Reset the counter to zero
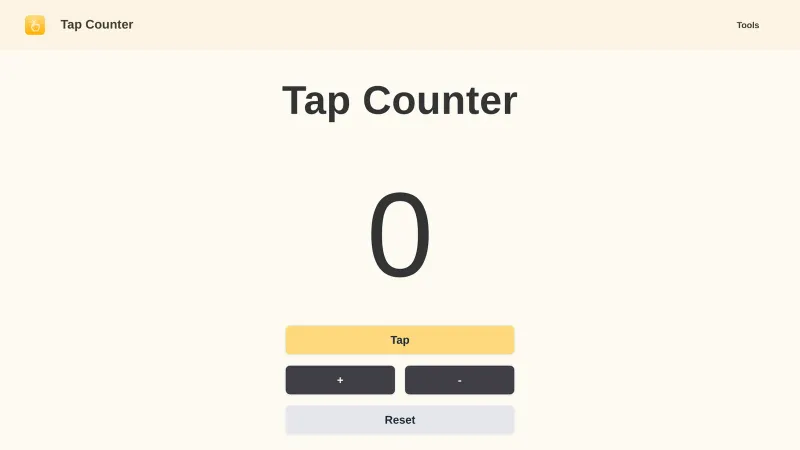This screenshot has height=450, width=800. tap(400, 420)
